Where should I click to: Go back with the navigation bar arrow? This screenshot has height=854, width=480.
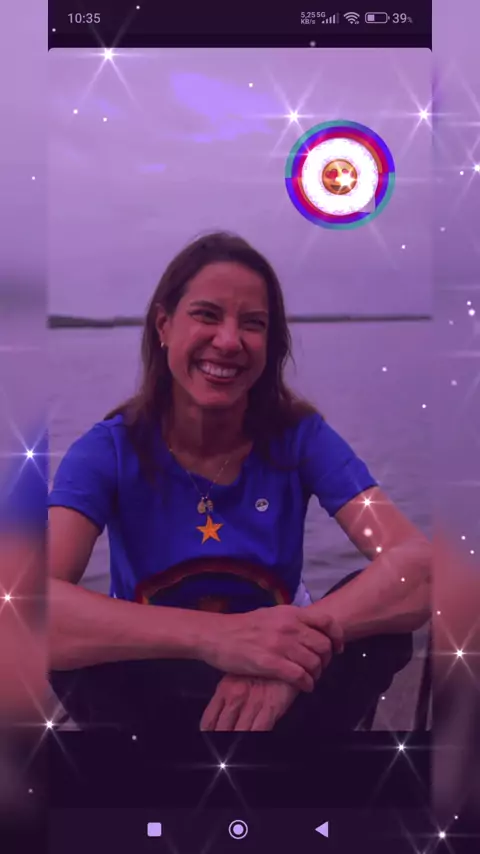[x=322, y=829]
